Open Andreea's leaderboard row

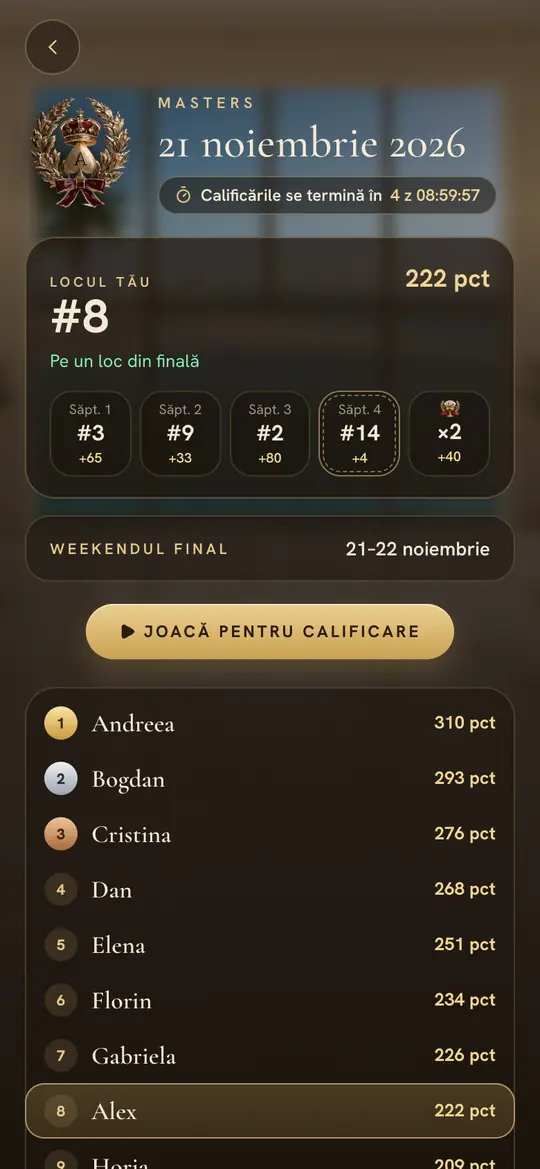pos(270,723)
